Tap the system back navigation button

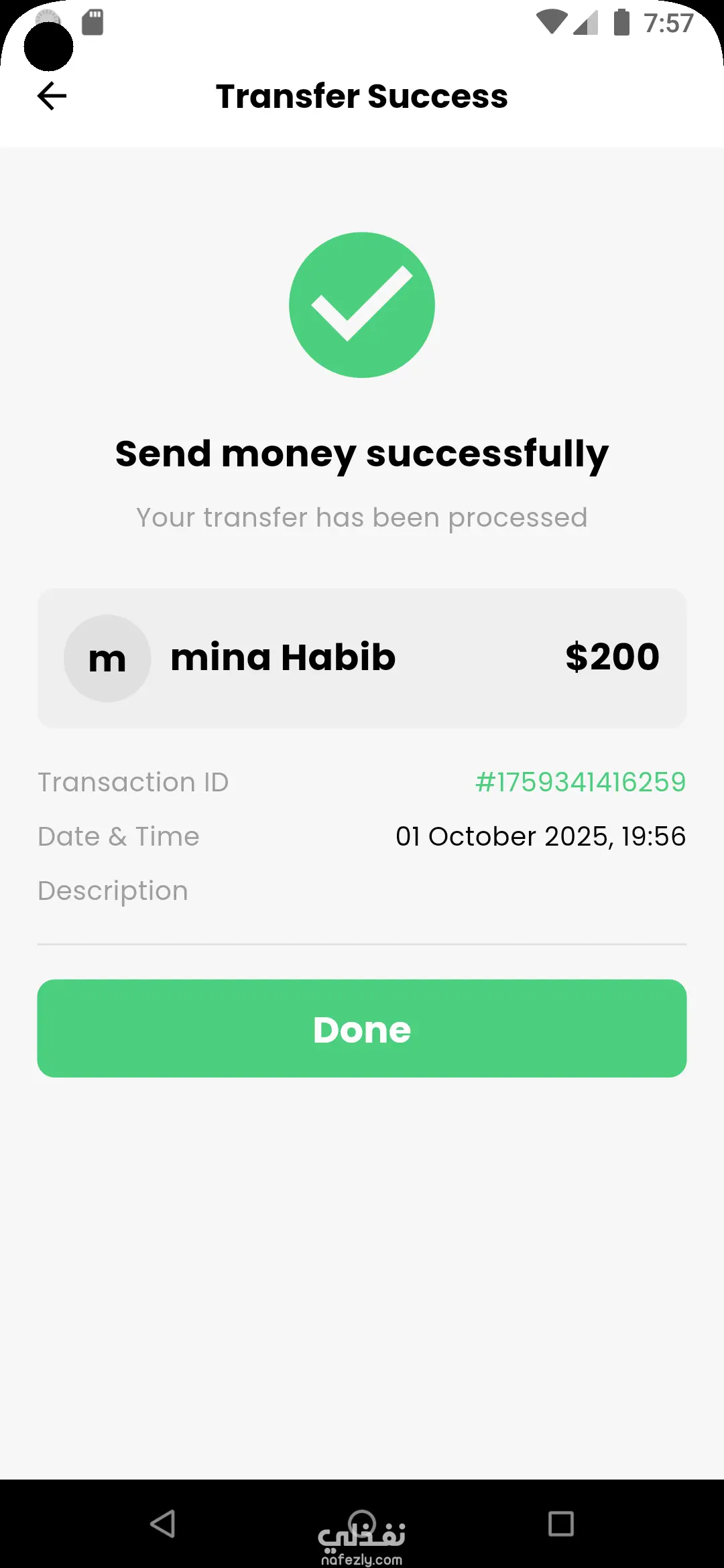[x=163, y=1523]
